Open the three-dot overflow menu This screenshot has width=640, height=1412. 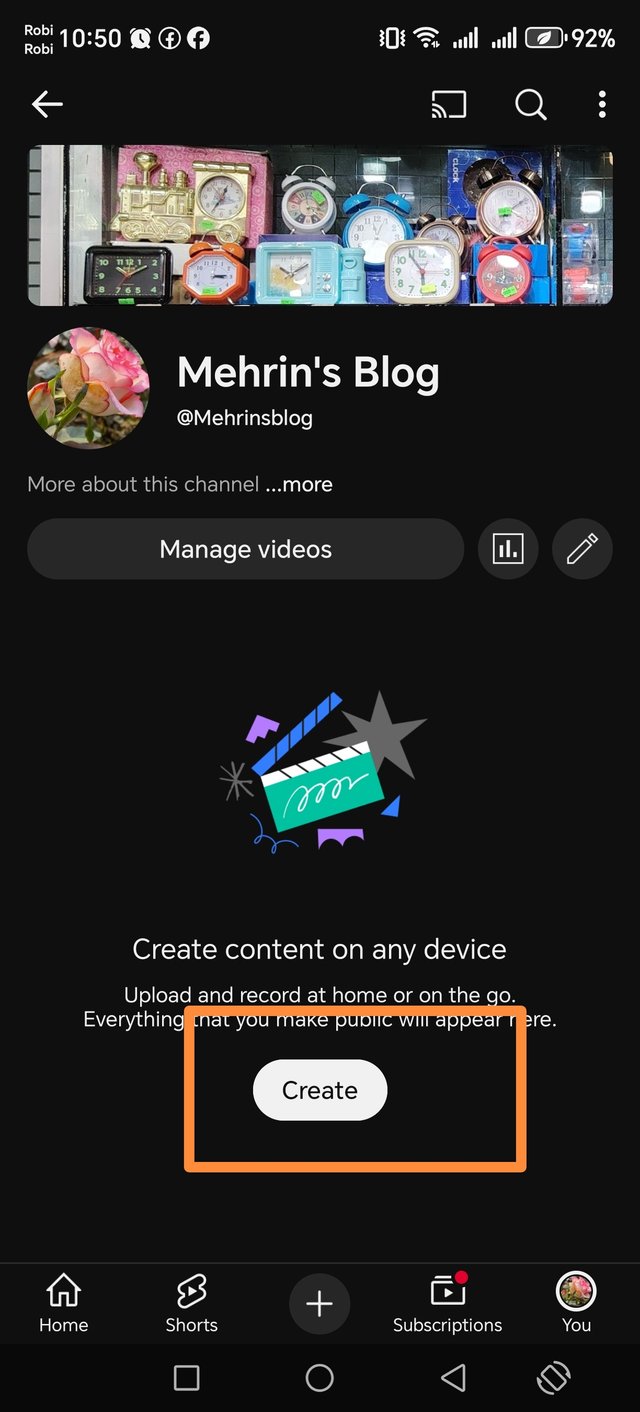602,104
